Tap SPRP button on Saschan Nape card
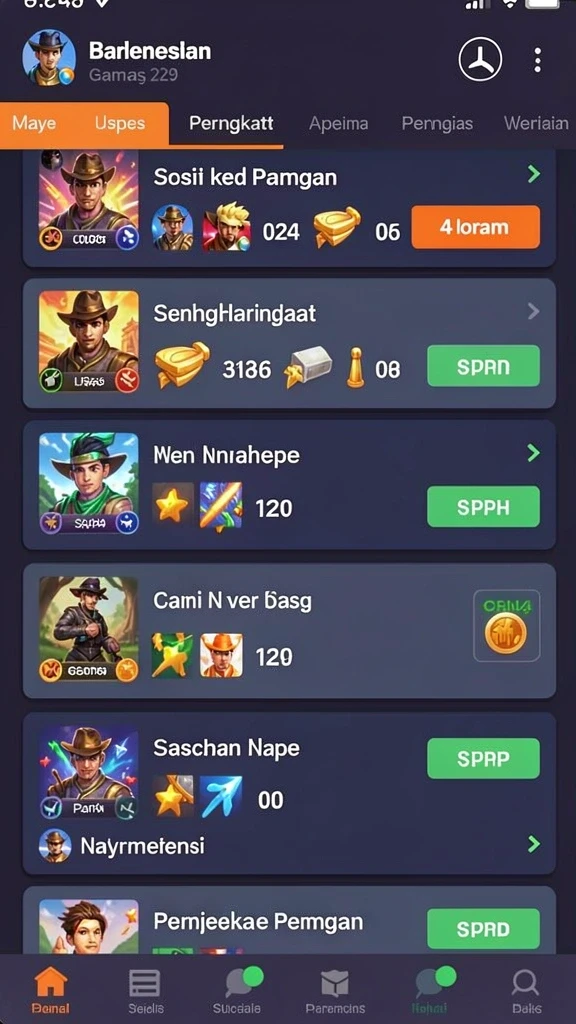This screenshot has width=576, height=1024. (x=483, y=758)
